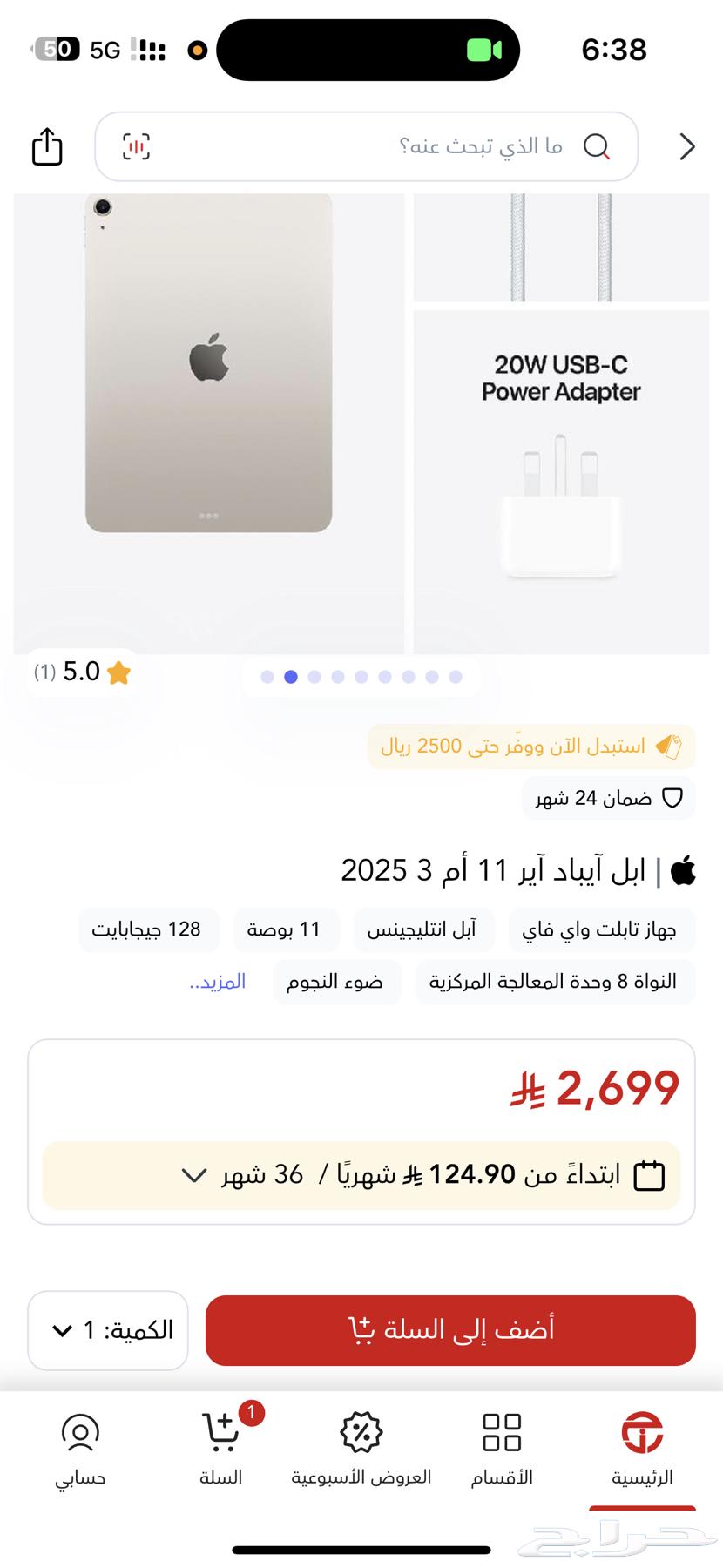Image resolution: width=723 pixels, height=1568 pixels.
Task: Open the المزيد.. link for more specs
Action: tap(219, 982)
